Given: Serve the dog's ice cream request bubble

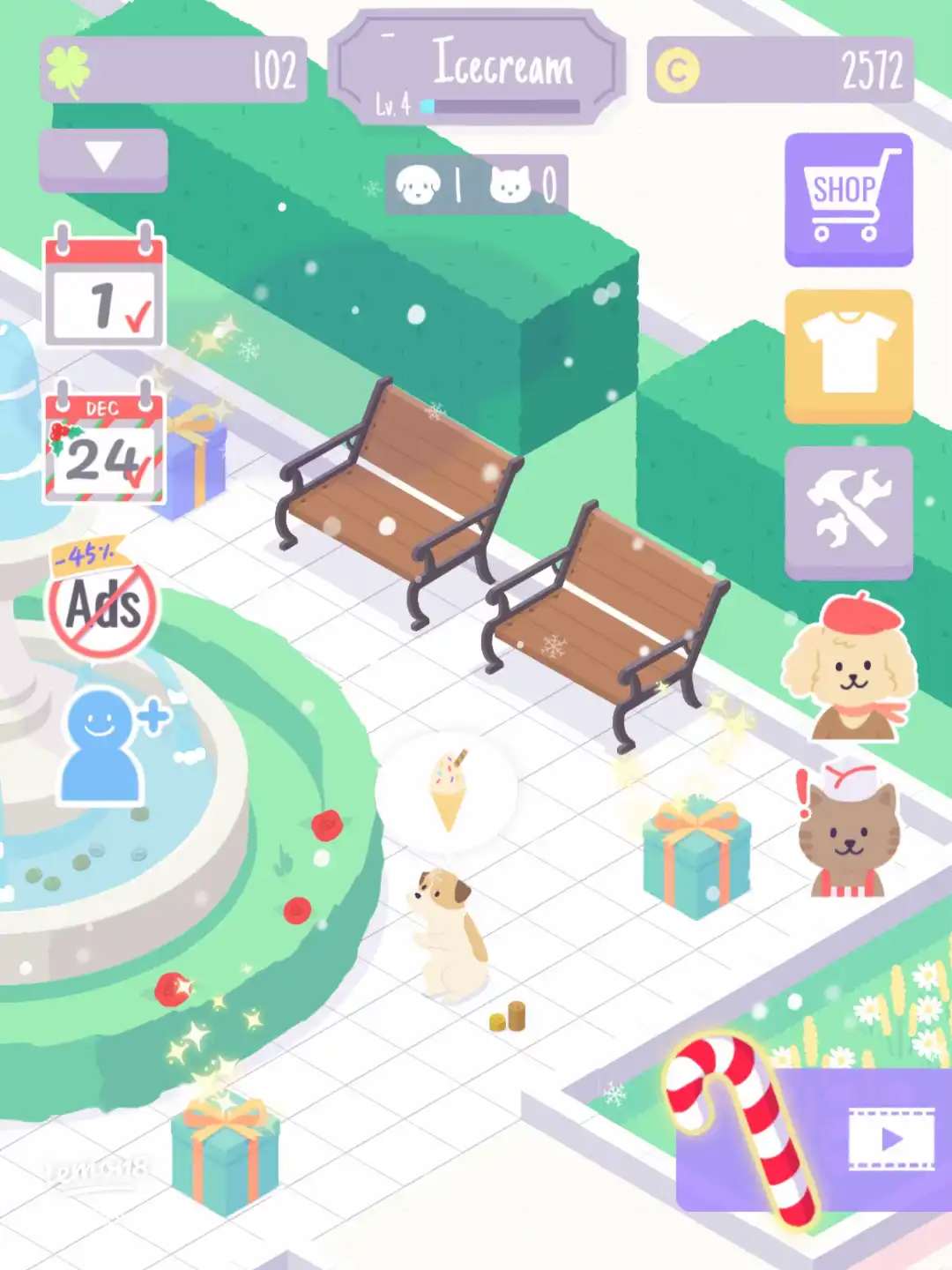Looking at the screenshot, I should click(x=447, y=791).
